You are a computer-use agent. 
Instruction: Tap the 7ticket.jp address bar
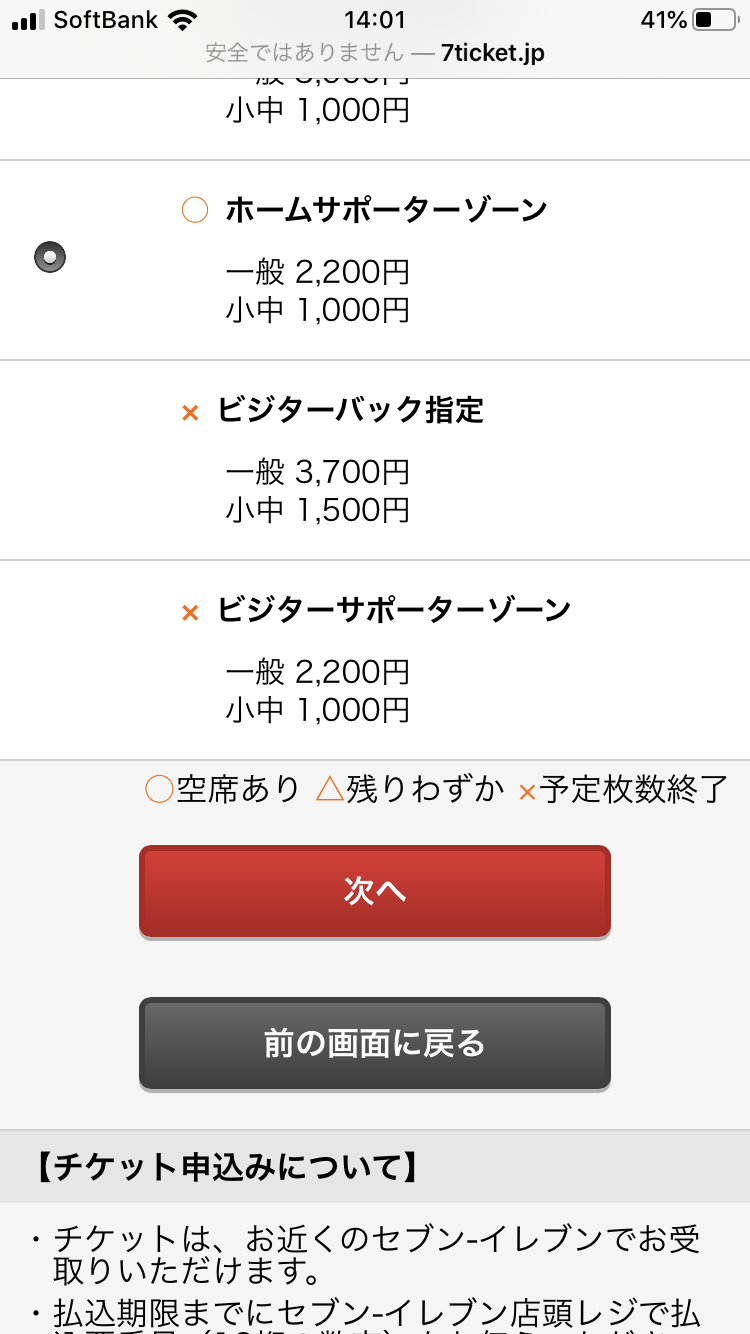coord(375,53)
